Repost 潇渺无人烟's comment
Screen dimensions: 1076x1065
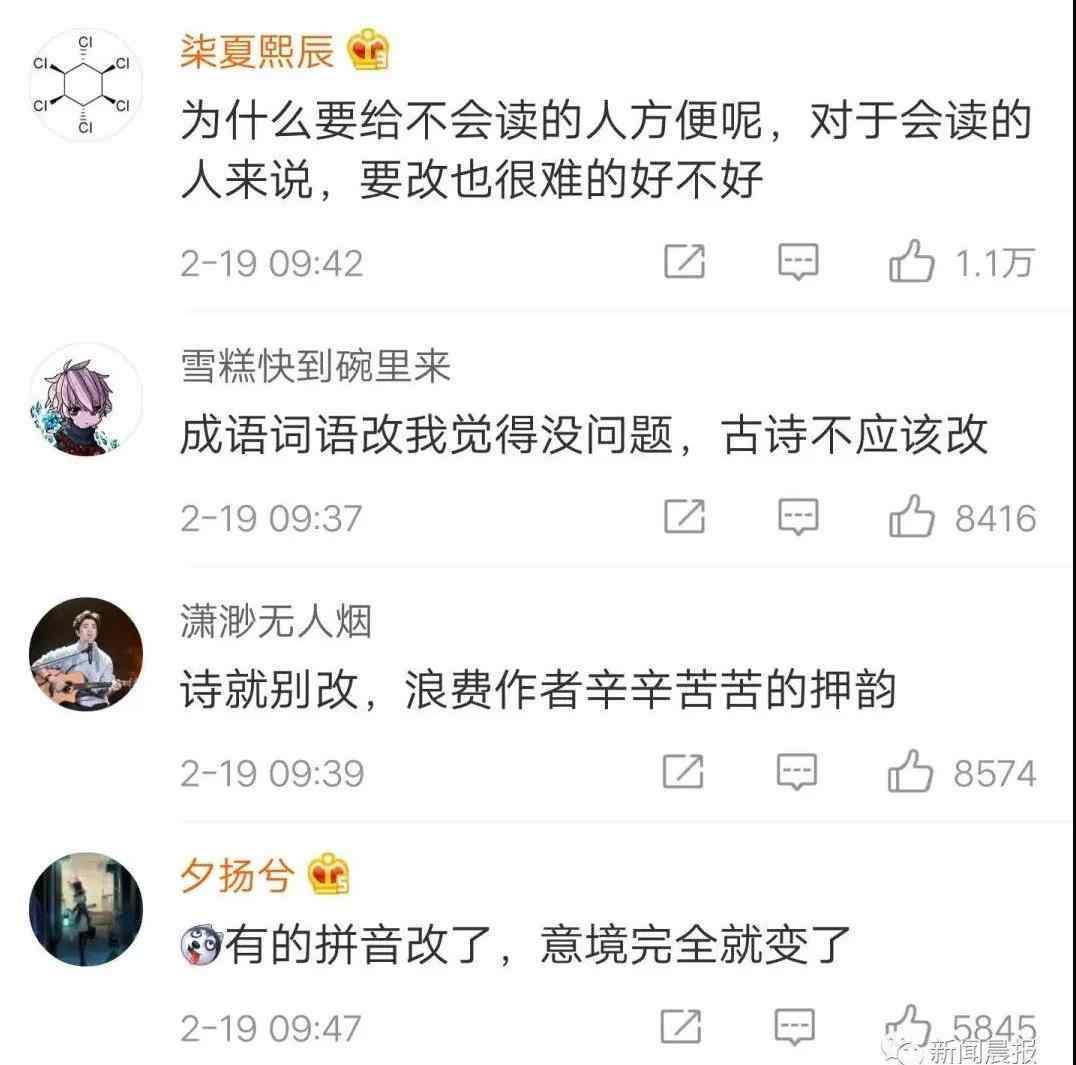pyautogui.click(x=685, y=772)
